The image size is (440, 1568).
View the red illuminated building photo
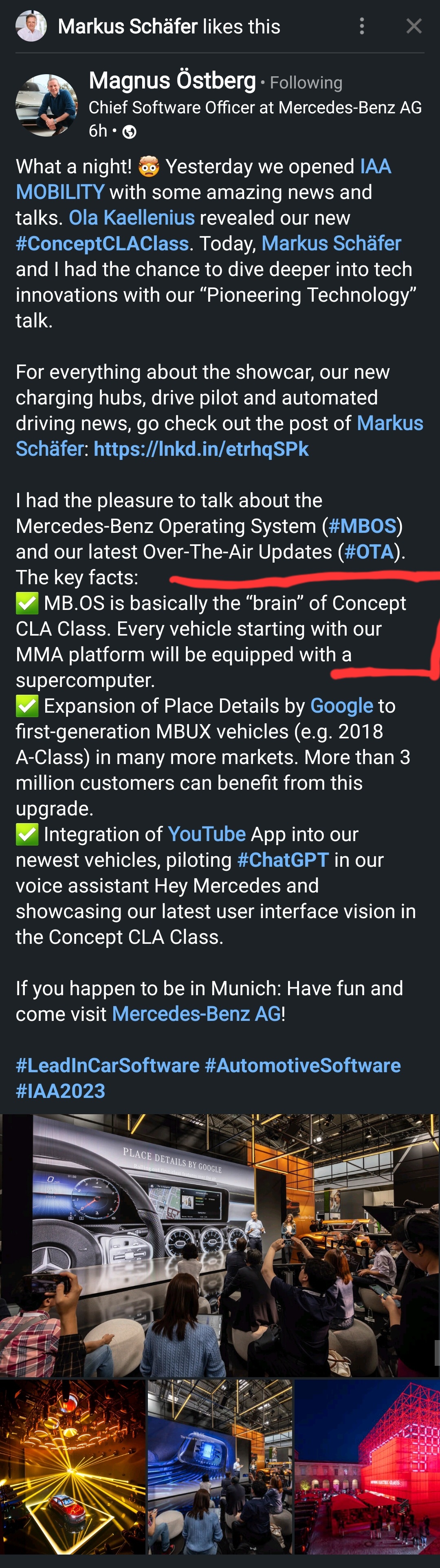click(x=367, y=1468)
